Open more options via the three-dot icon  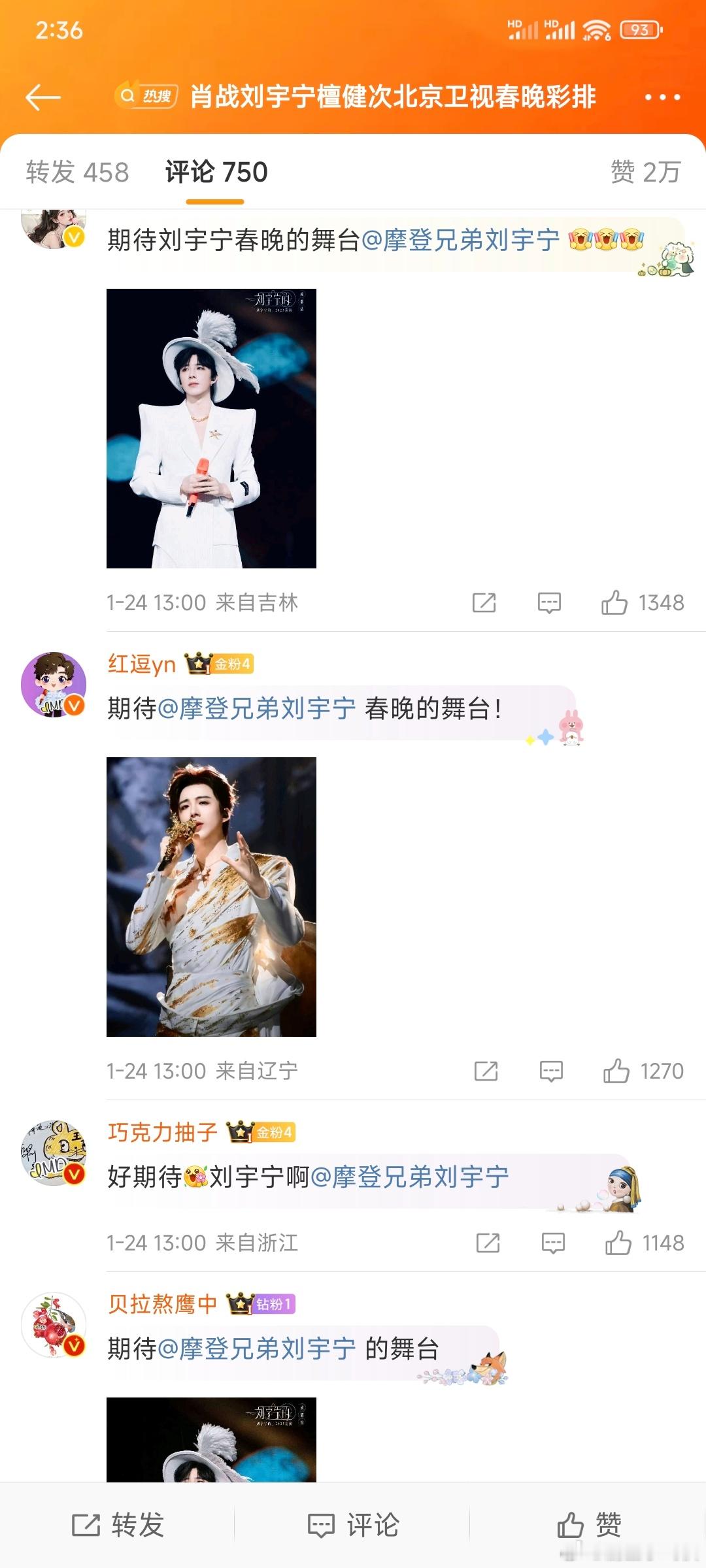663,96
